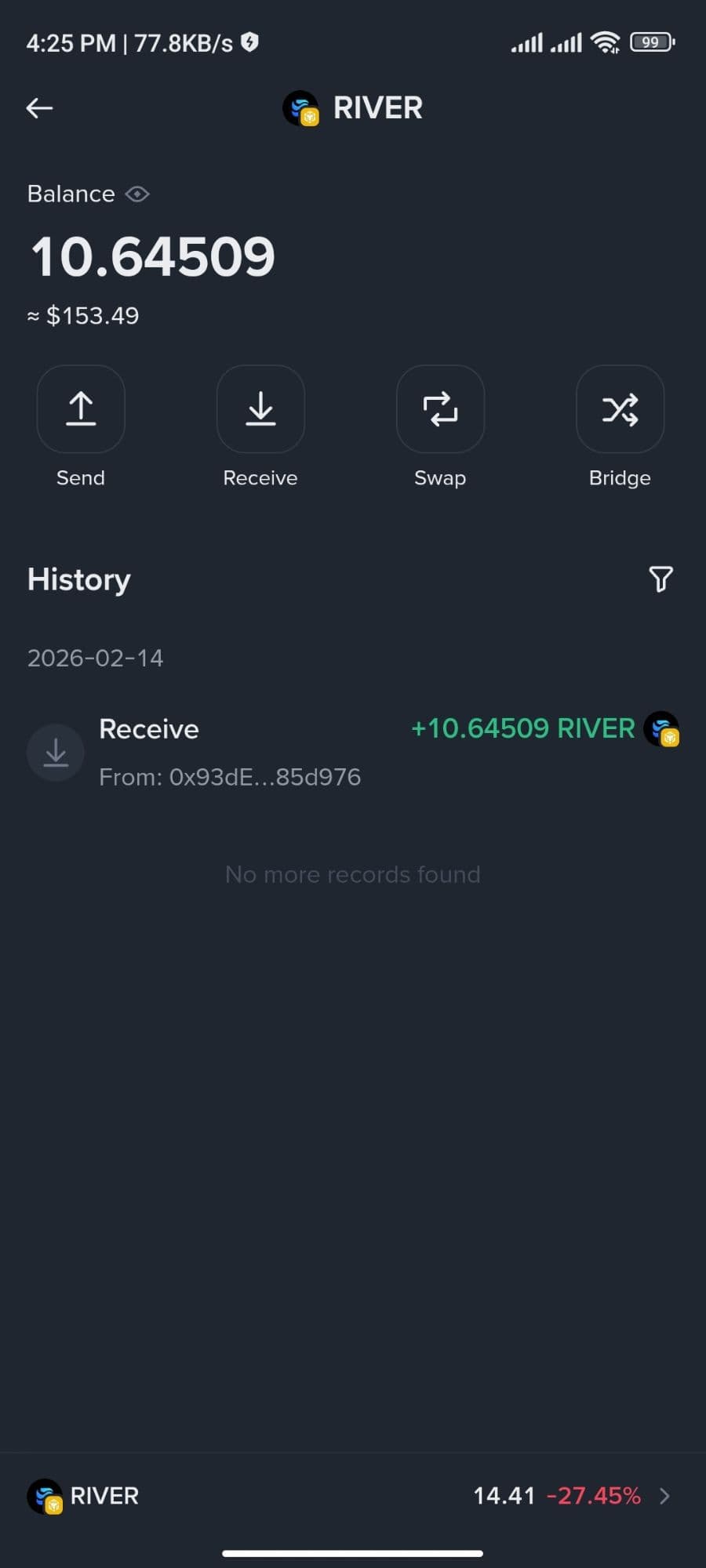Tap the Send button
Viewport: 706px width, 1568px height.
81,409
